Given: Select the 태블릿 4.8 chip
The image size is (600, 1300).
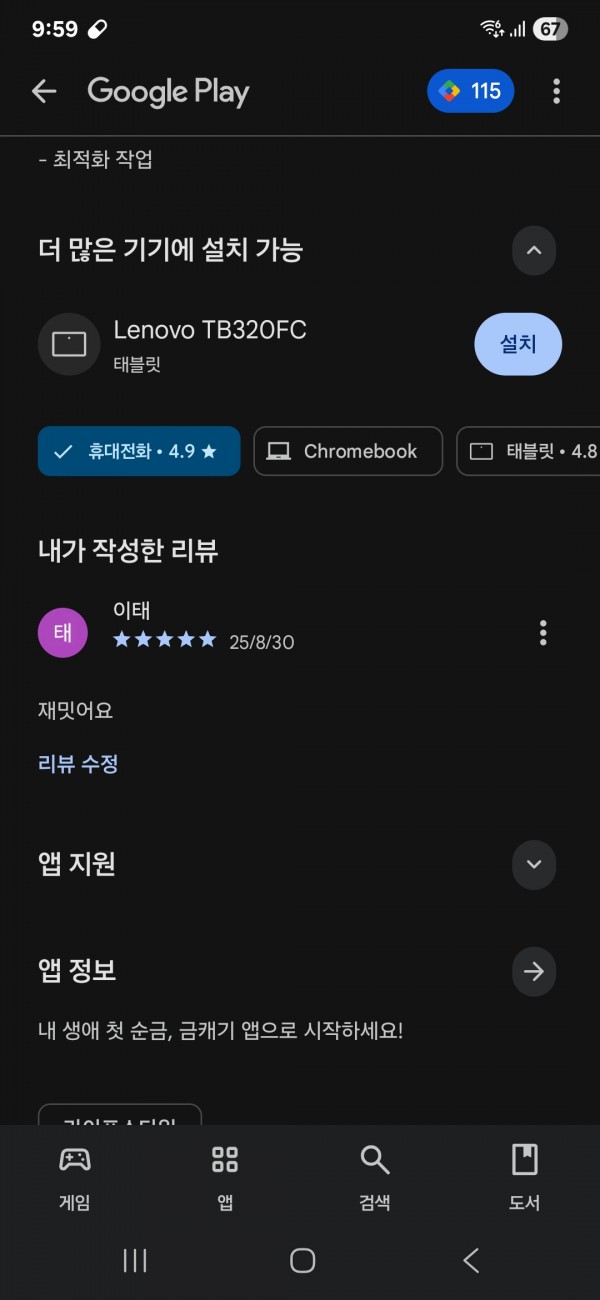Looking at the screenshot, I should tap(528, 451).
